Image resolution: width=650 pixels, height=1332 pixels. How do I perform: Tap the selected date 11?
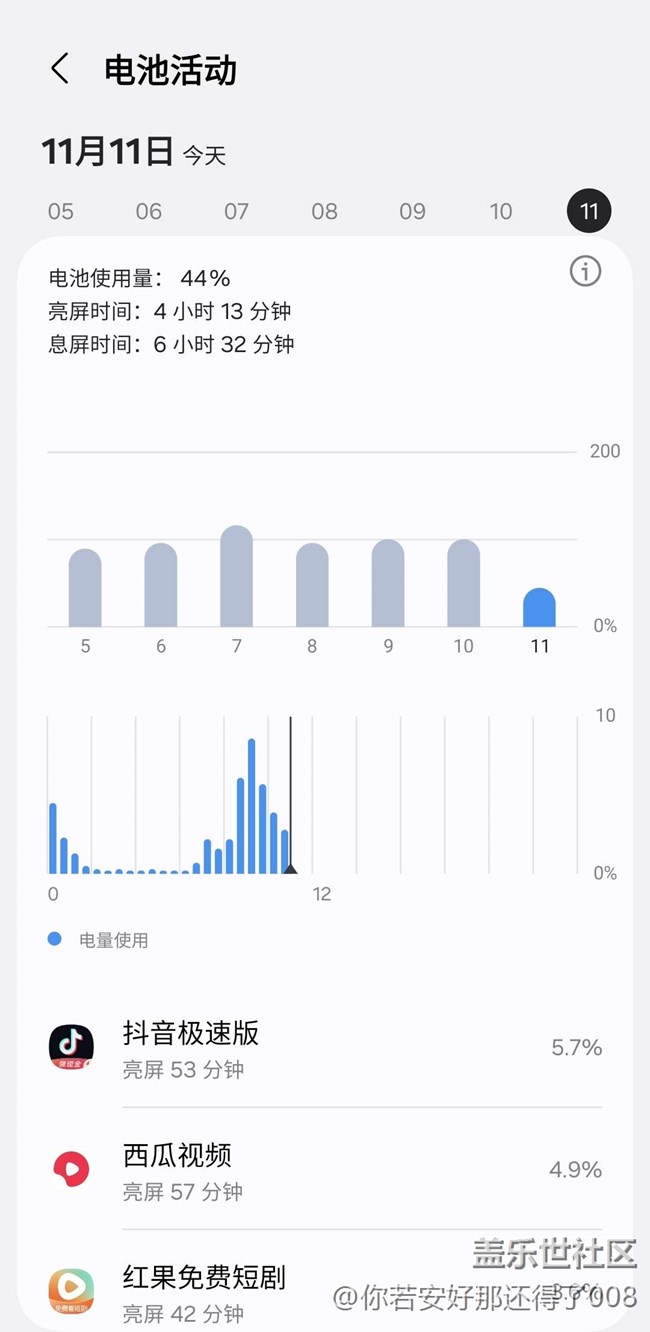(589, 211)
